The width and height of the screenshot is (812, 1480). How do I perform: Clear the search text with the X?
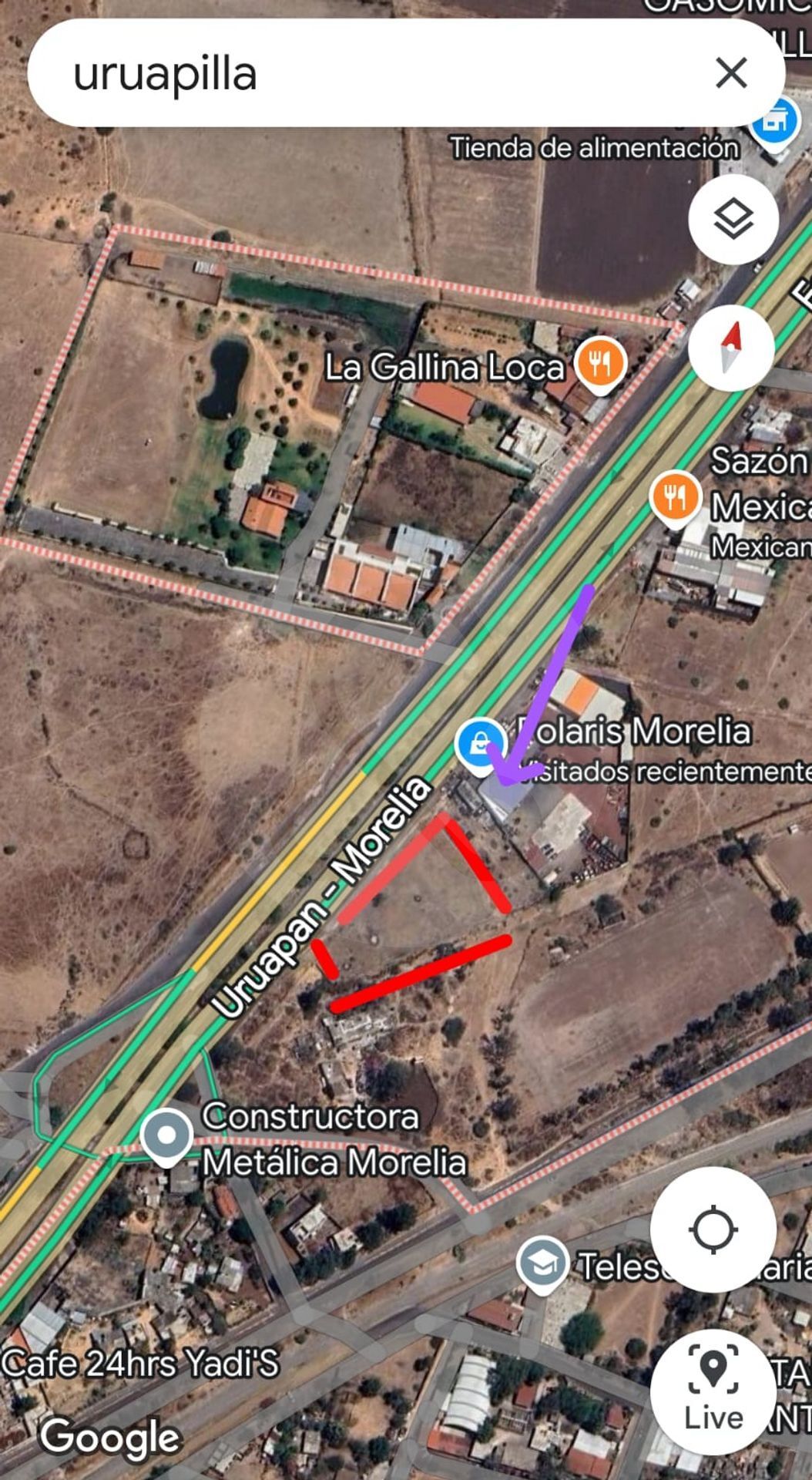tap(730, 74)
